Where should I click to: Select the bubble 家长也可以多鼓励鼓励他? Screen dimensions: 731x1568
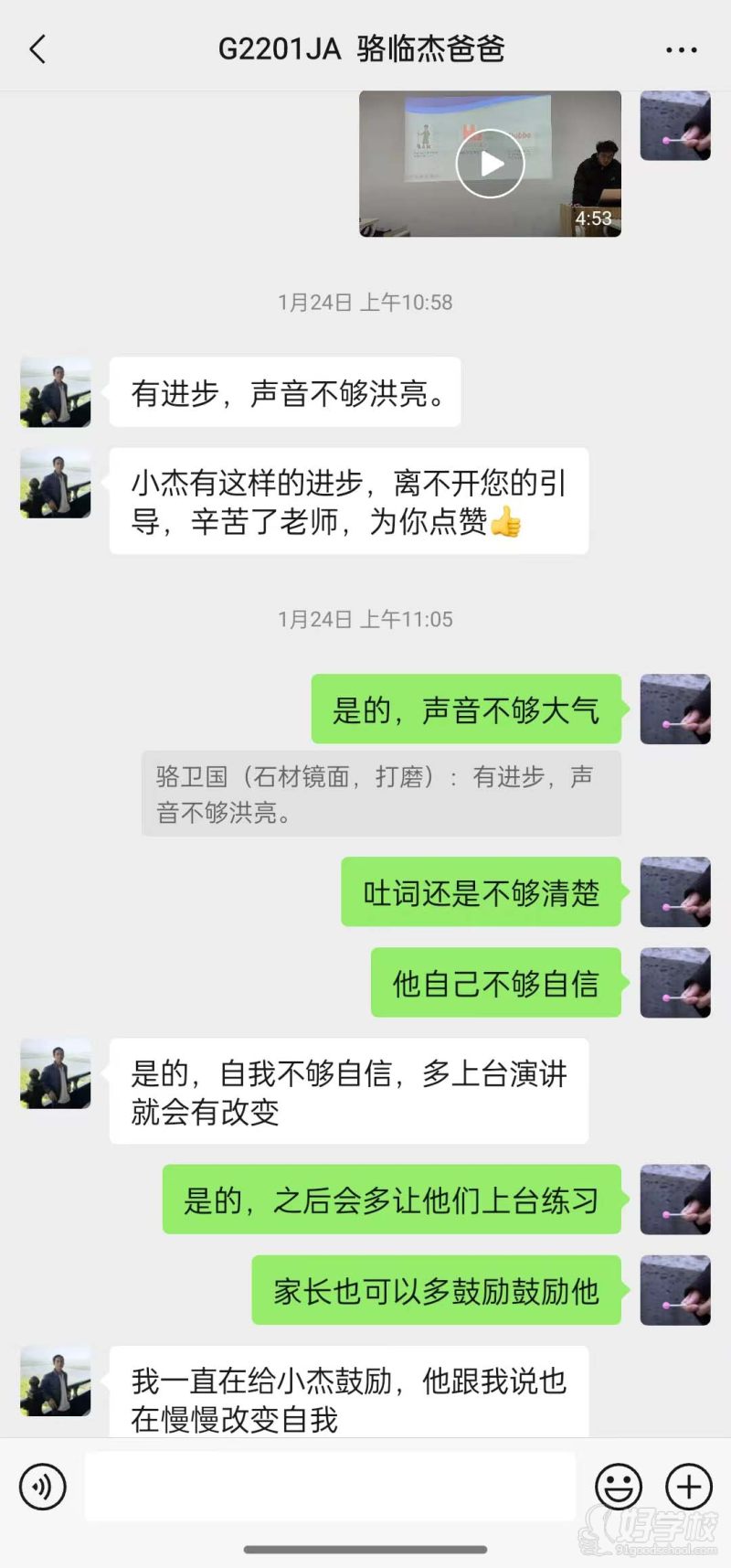coord(434,1291)
